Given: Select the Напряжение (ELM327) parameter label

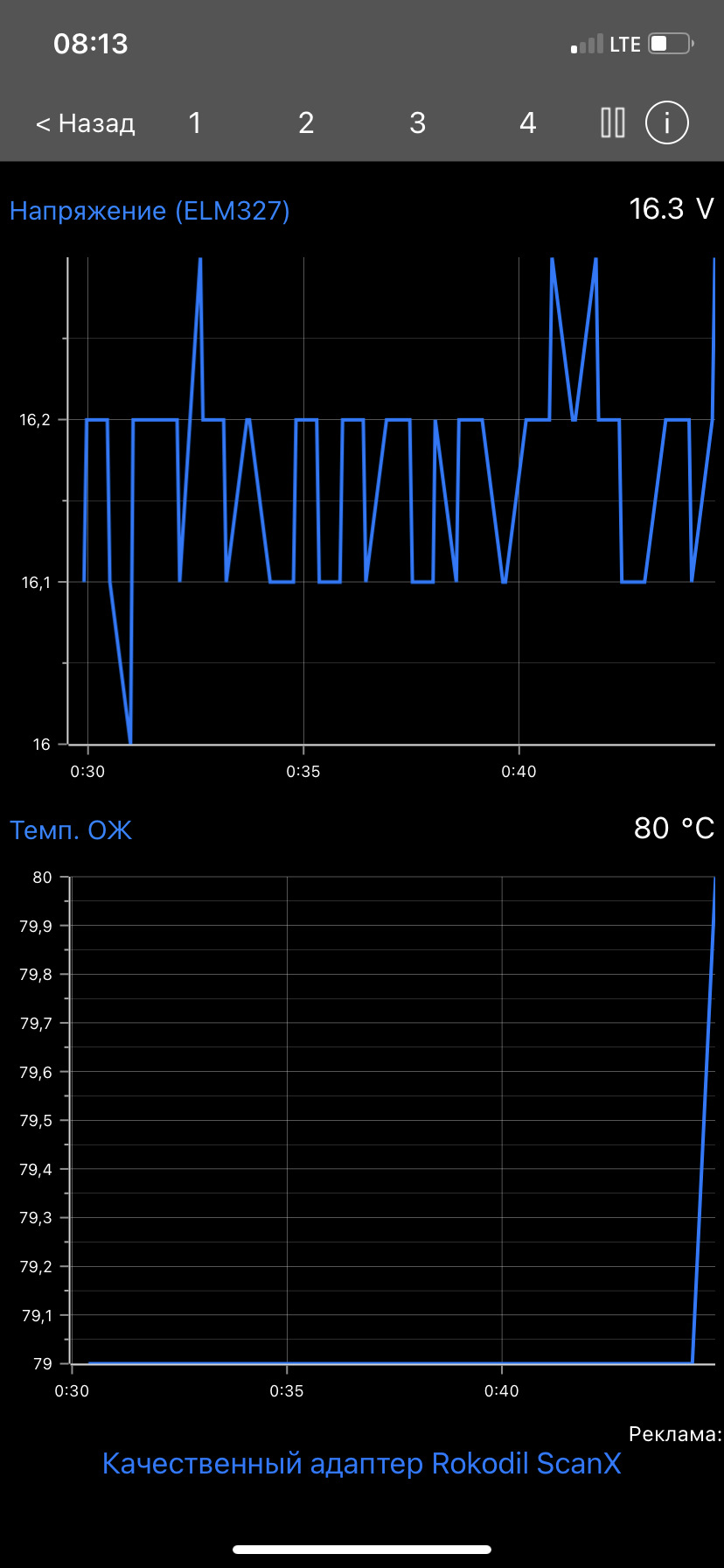Looking at the screenshot, I should click(x=150, y=211).
